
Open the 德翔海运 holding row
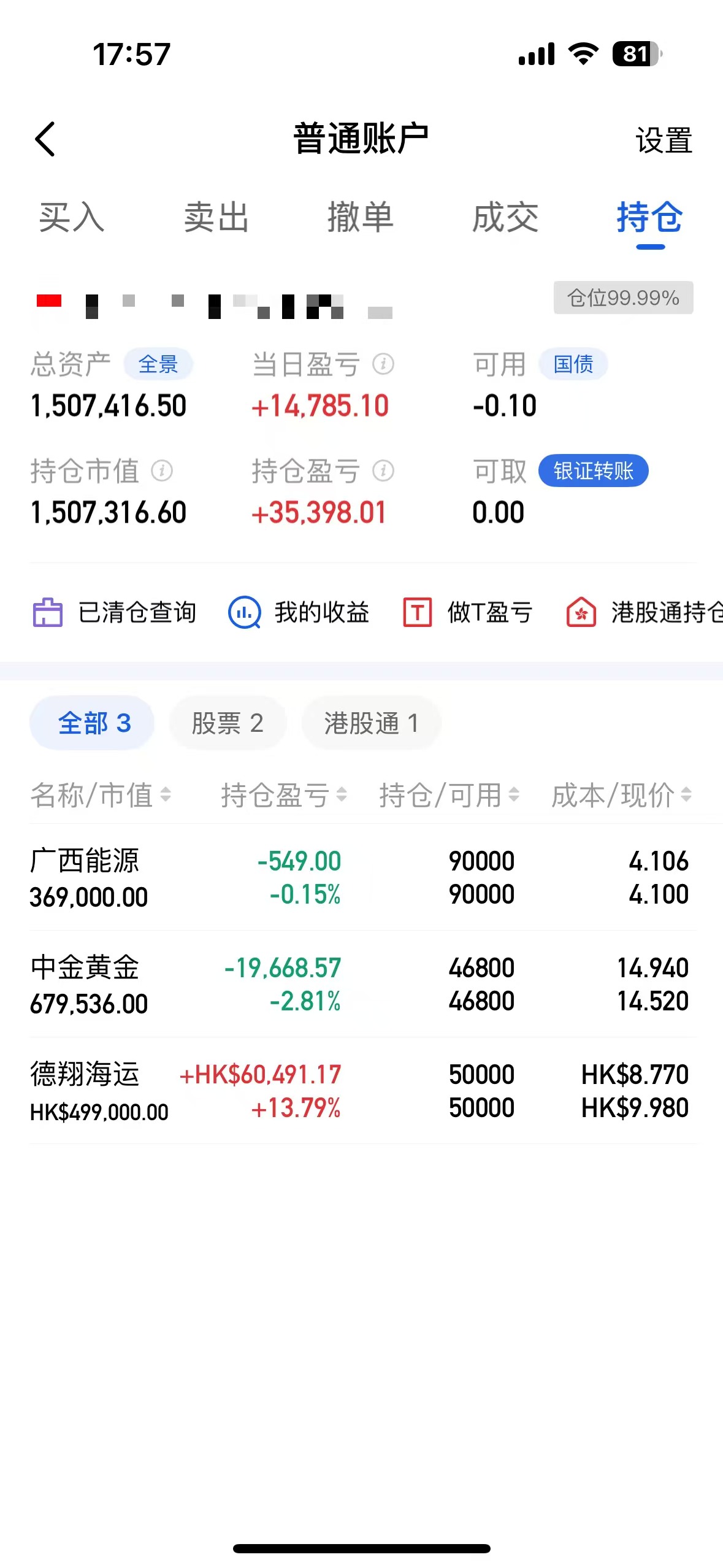click(361, 1091)
